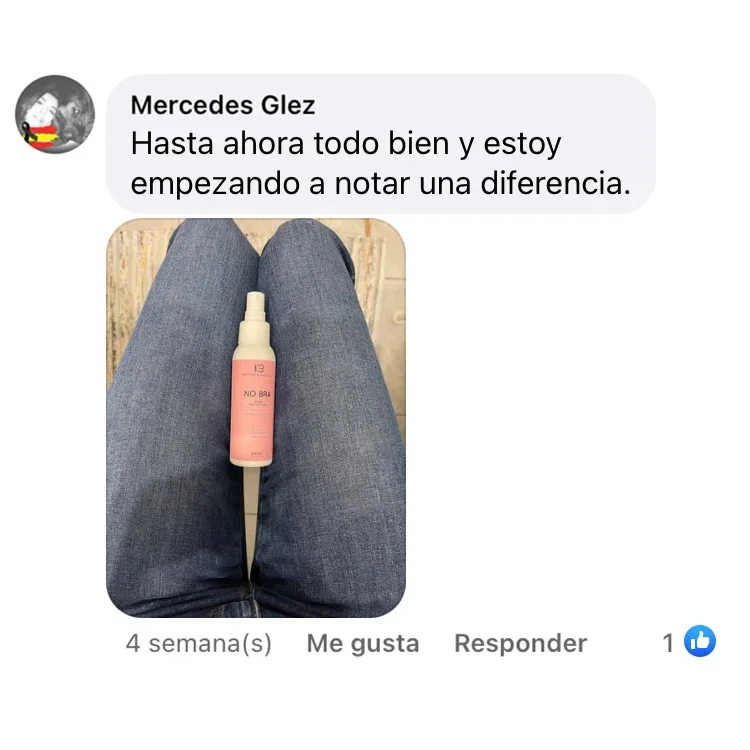Reply to the comment via Responder
Viewport: 750px width, 750px height.
[x=520, y=643]
